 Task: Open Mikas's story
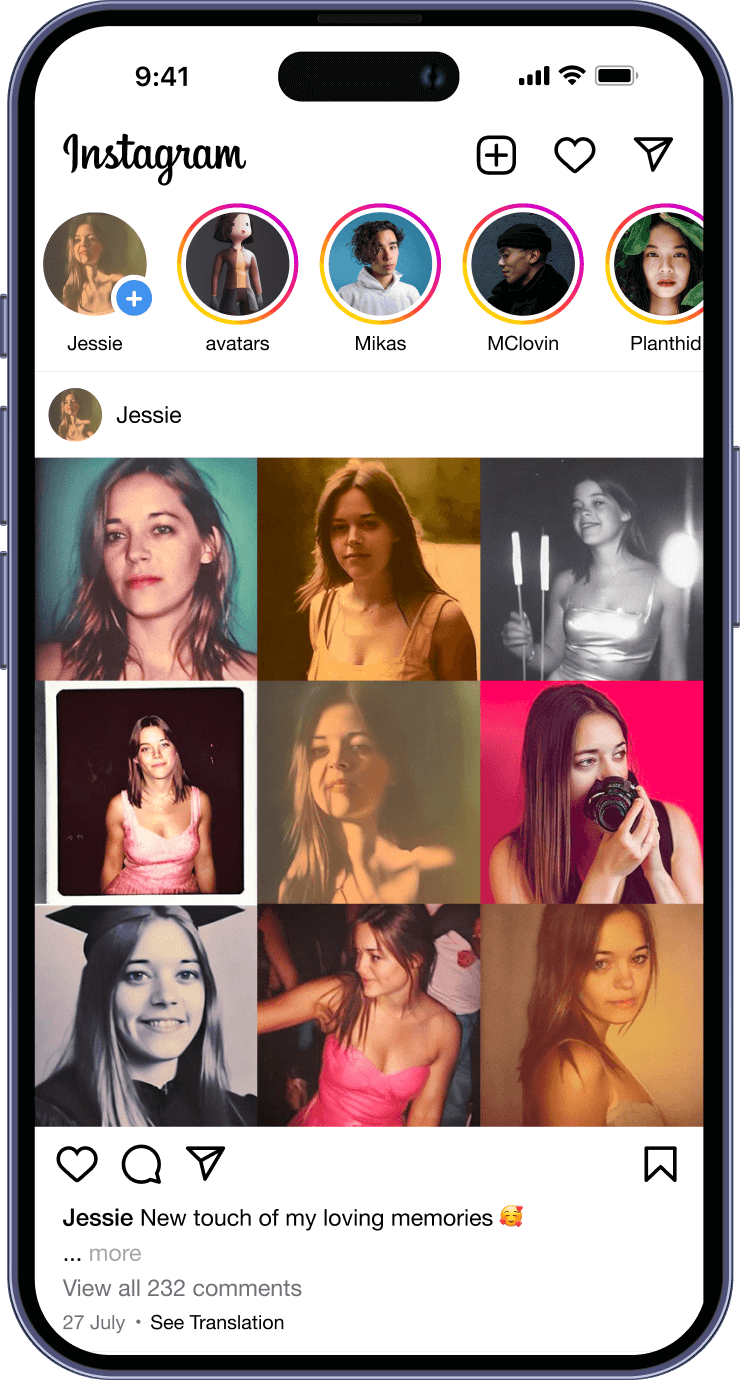tap(380, 263)
